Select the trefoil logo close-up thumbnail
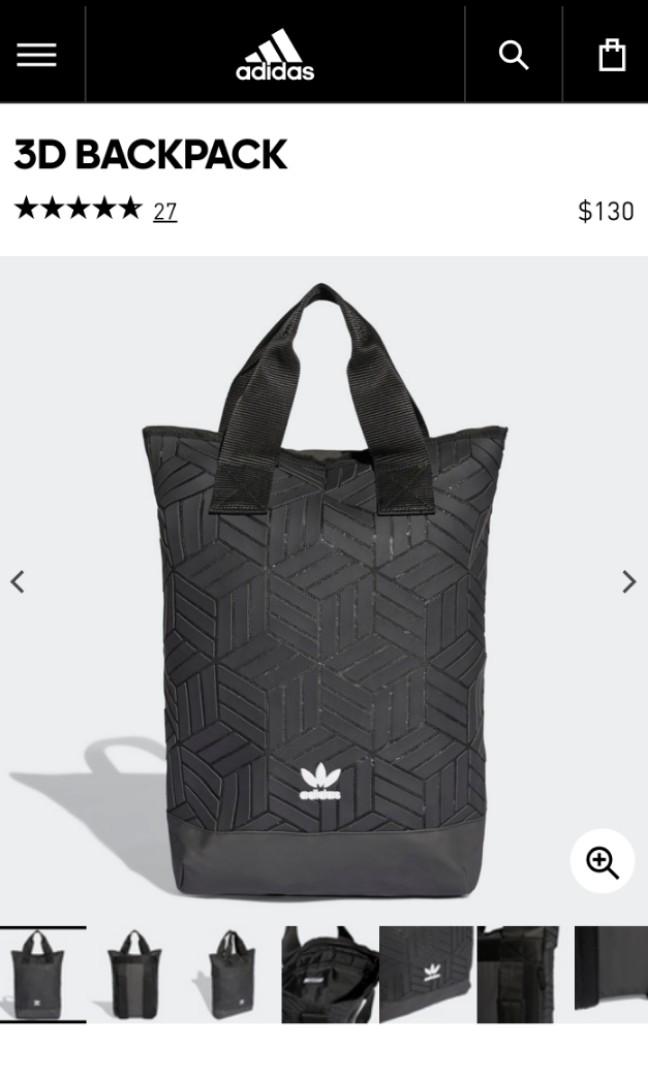This screenshot has width=648, height=1080. coord(426,974)
